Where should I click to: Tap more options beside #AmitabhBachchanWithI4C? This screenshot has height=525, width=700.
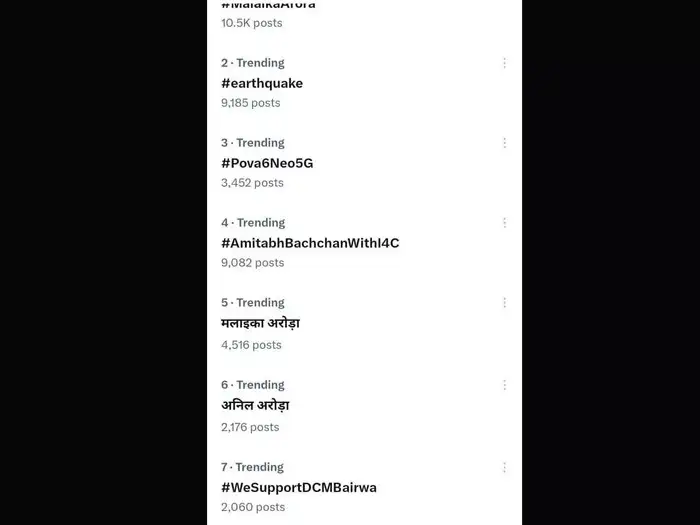pyautogui.click(x=504, y=223)
